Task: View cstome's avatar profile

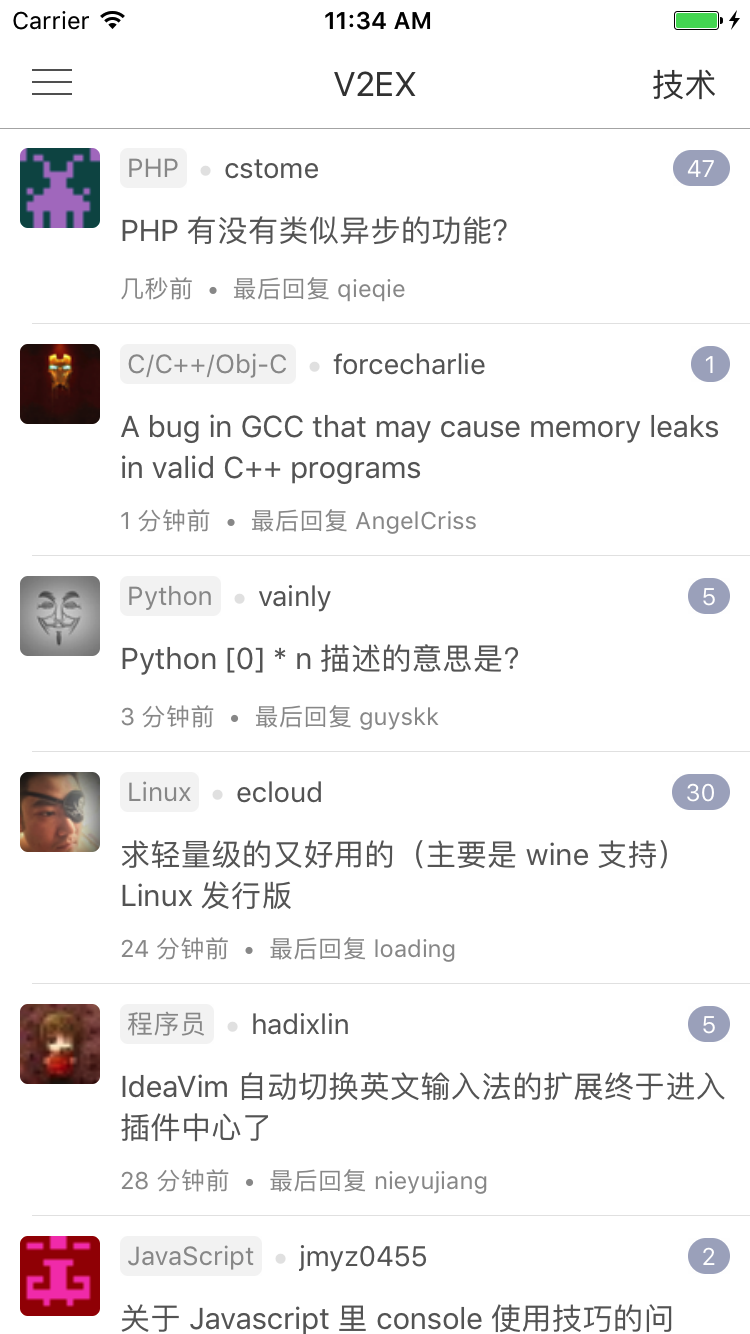Action: (60, 188)
